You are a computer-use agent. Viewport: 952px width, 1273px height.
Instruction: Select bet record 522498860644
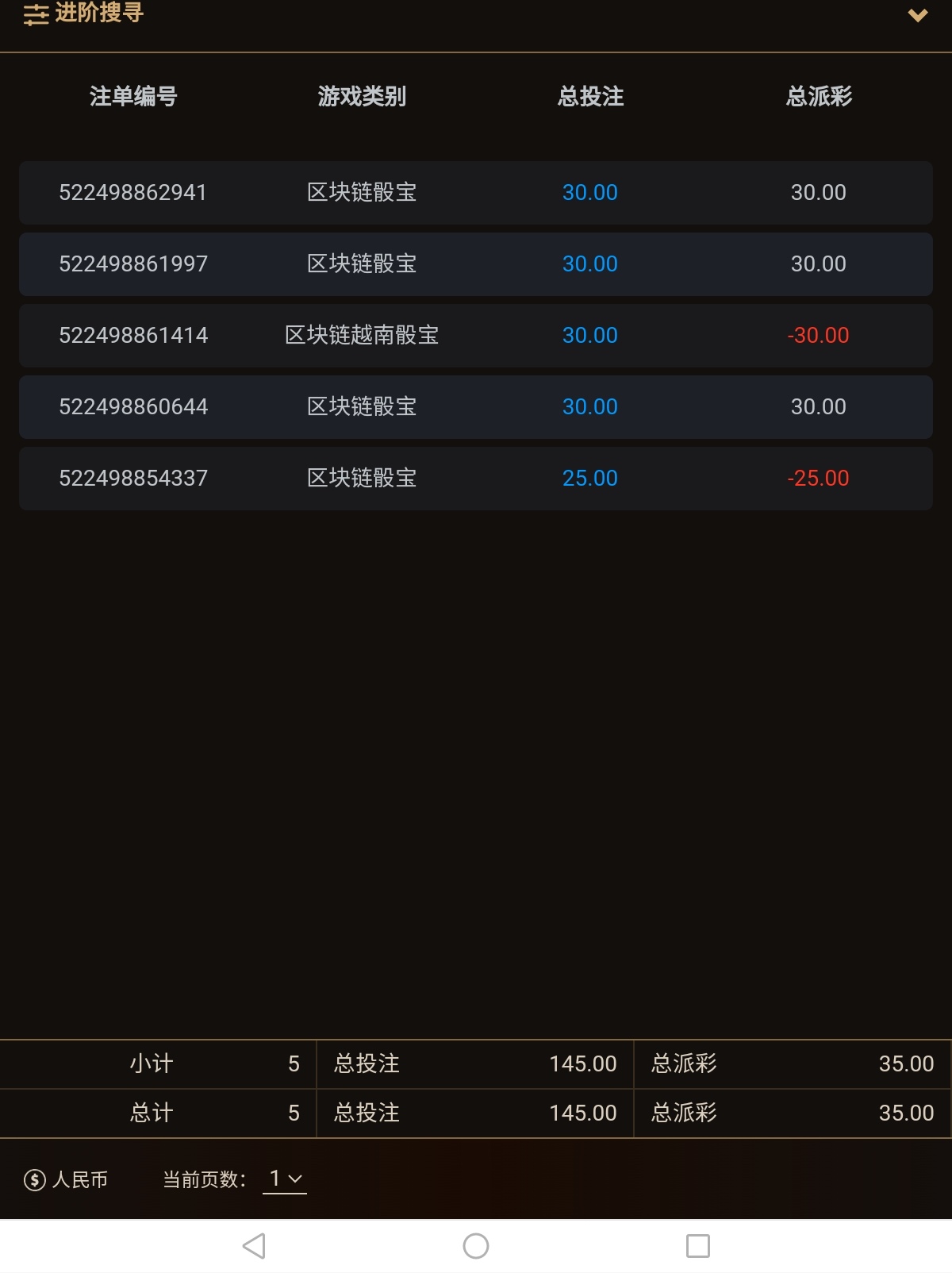tap(133, 407)
